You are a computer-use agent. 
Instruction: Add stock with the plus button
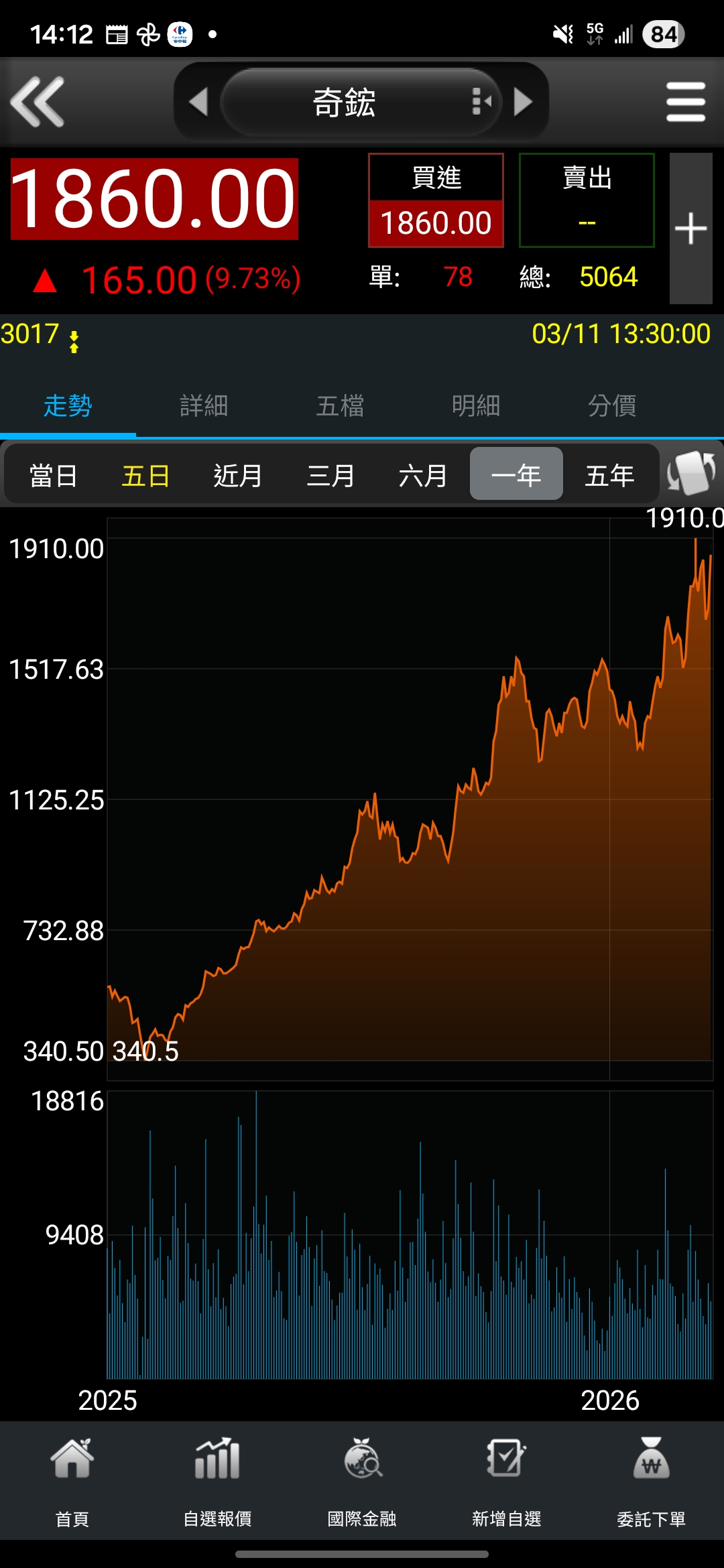(x=690, y=228)
